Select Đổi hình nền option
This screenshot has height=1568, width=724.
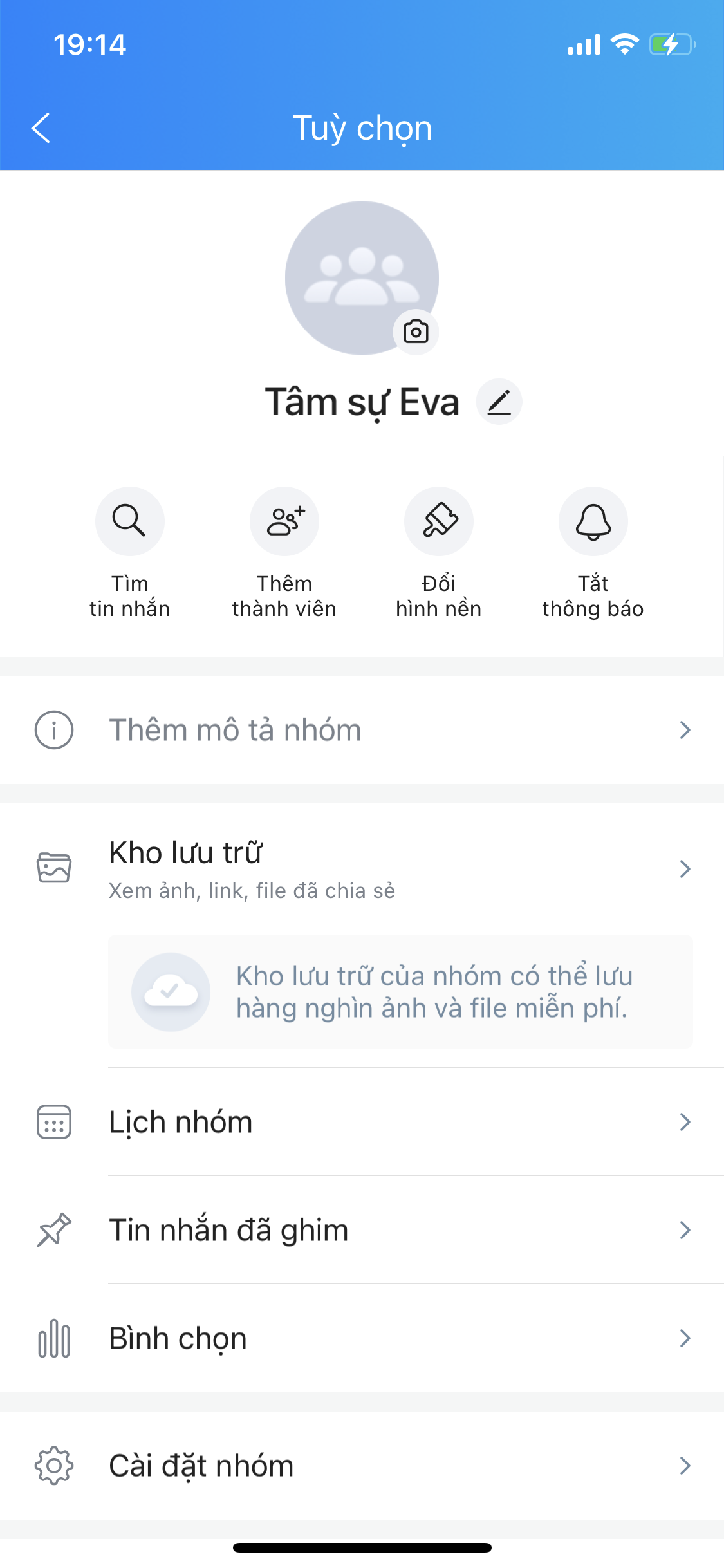click(x=439, y=521)
